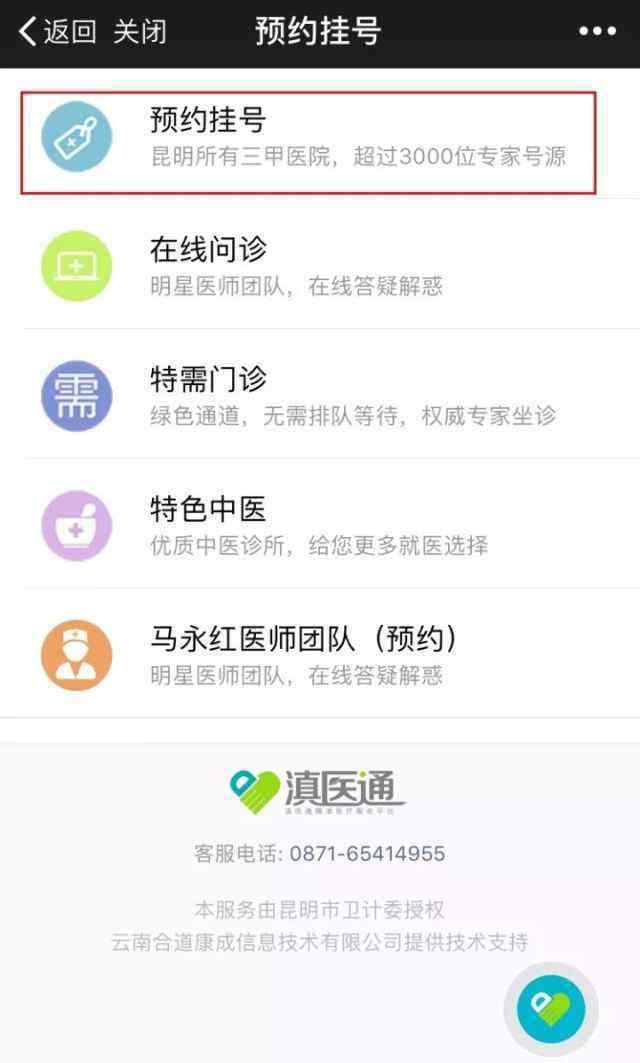Screen dimensions: 640x1063
Task: Choose the 特色中医 row
Action: point(320,526)
